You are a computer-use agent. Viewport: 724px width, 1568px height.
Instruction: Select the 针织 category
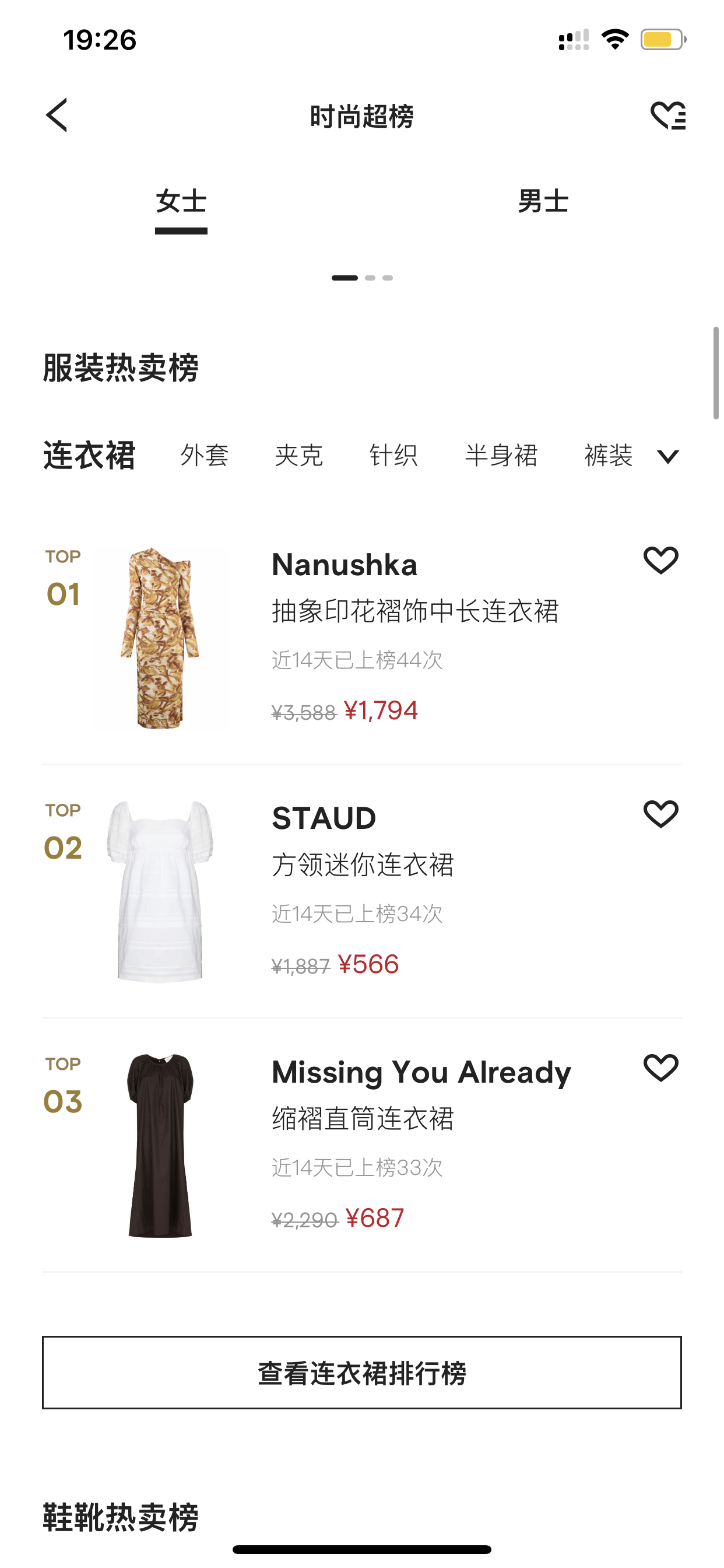pos(393,456)
